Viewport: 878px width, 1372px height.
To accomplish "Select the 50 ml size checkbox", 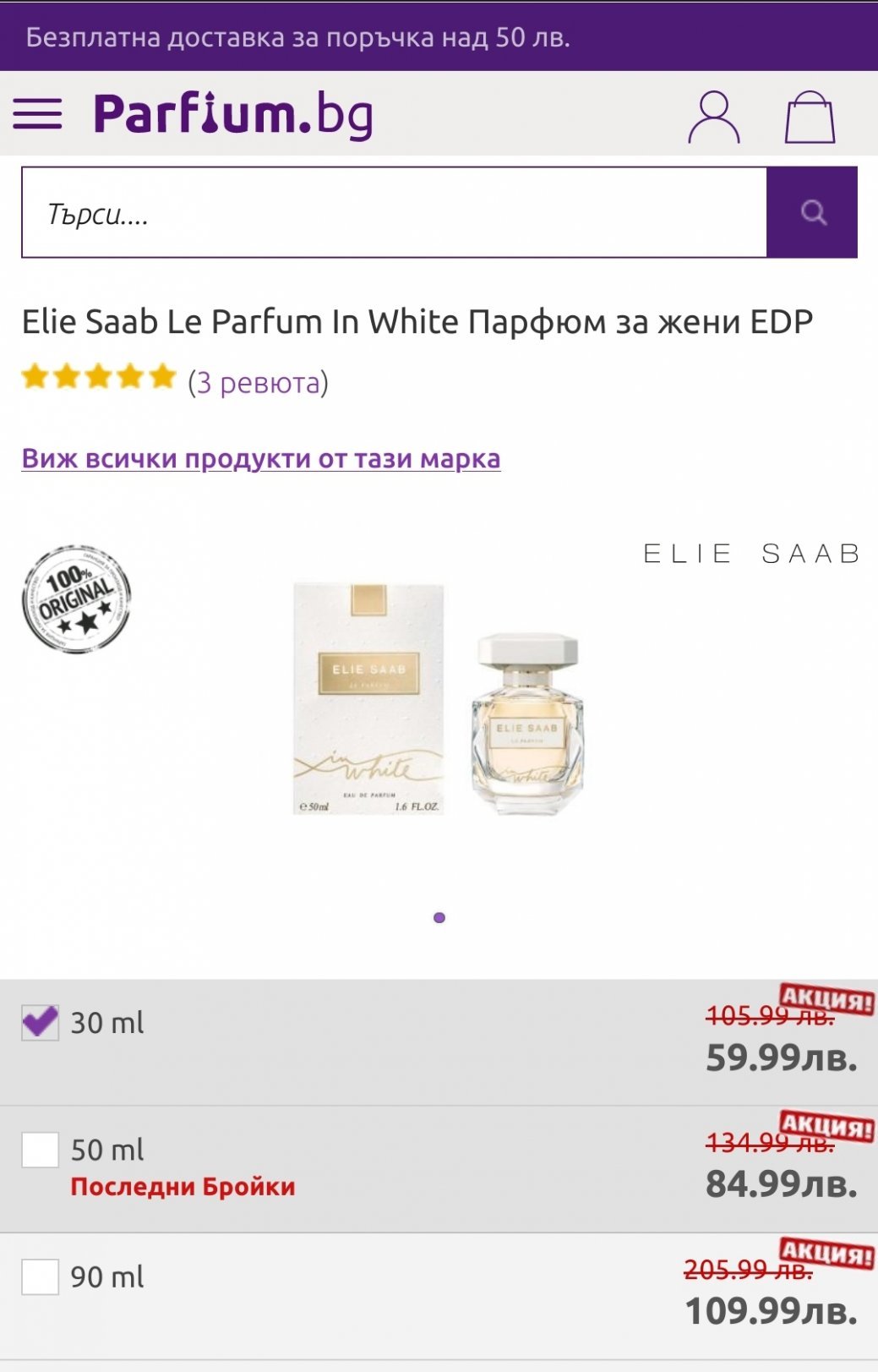I will coord(40,1150).
